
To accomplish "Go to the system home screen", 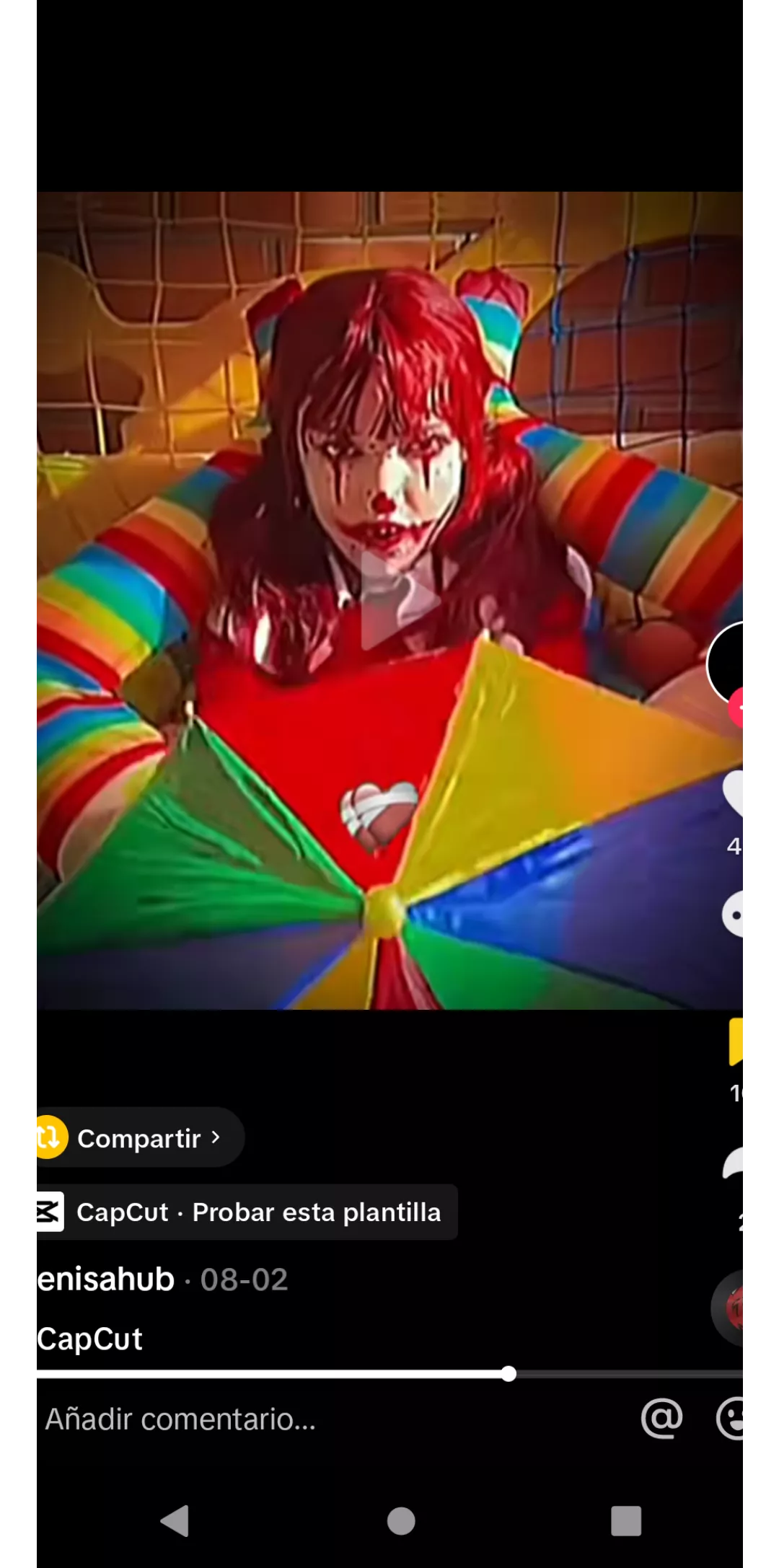I will point(401,1521).
